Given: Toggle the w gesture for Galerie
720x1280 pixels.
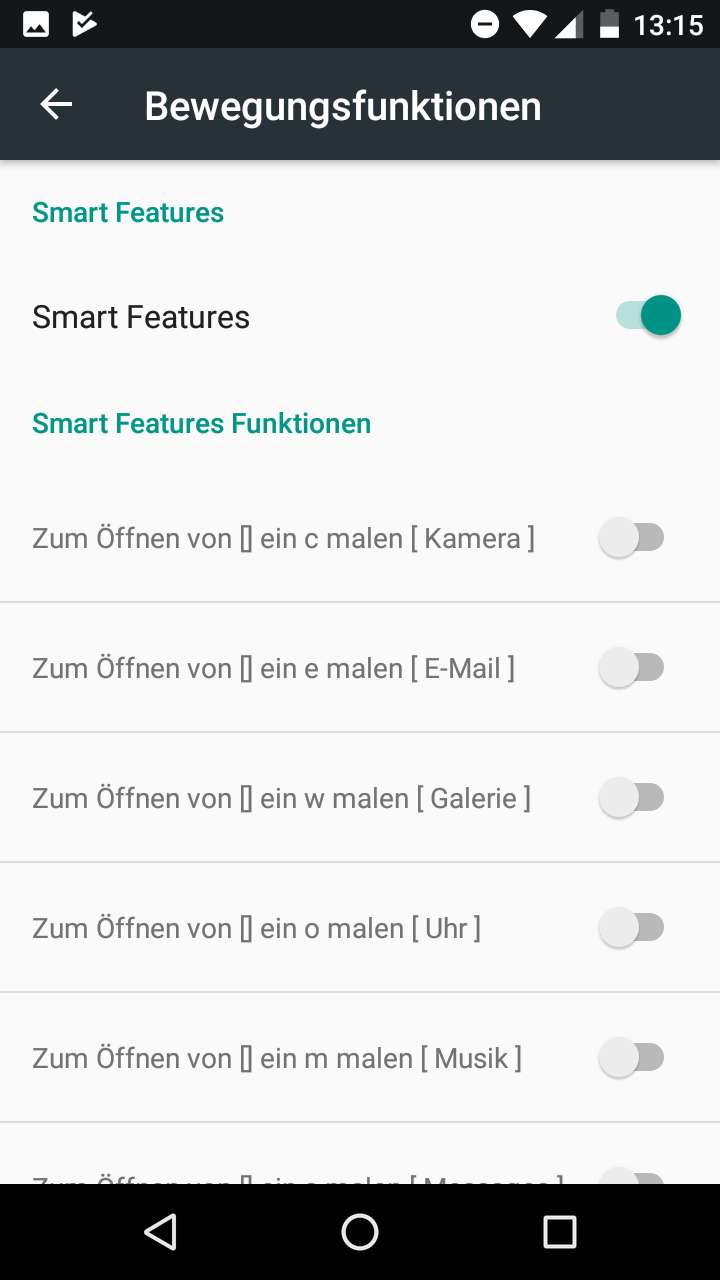Looking at the screenshot, I should (631, 798).
